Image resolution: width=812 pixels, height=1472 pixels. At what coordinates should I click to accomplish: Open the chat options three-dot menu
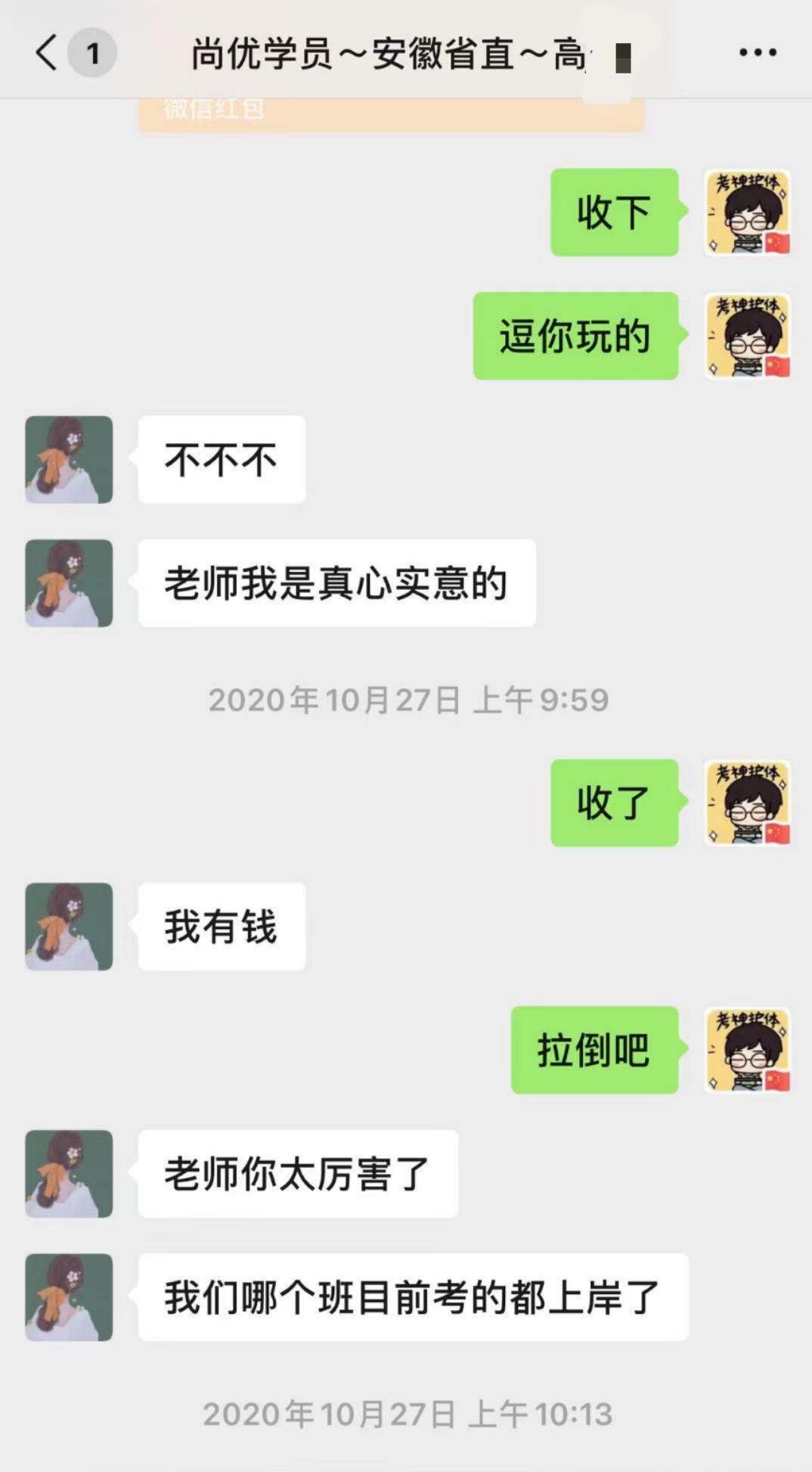tap(758, 52)
